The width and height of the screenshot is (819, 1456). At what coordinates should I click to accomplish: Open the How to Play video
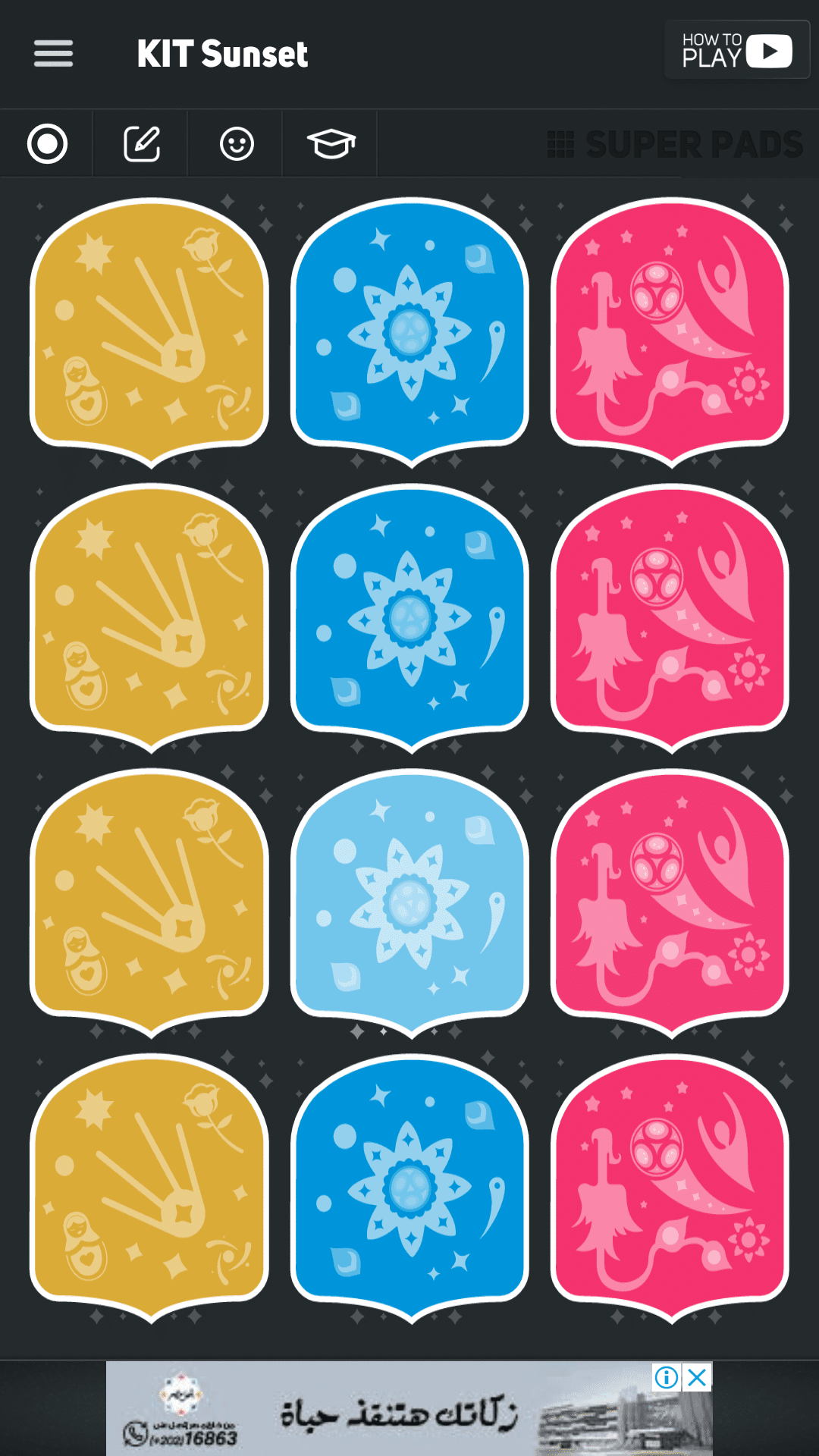pos(736,50)
